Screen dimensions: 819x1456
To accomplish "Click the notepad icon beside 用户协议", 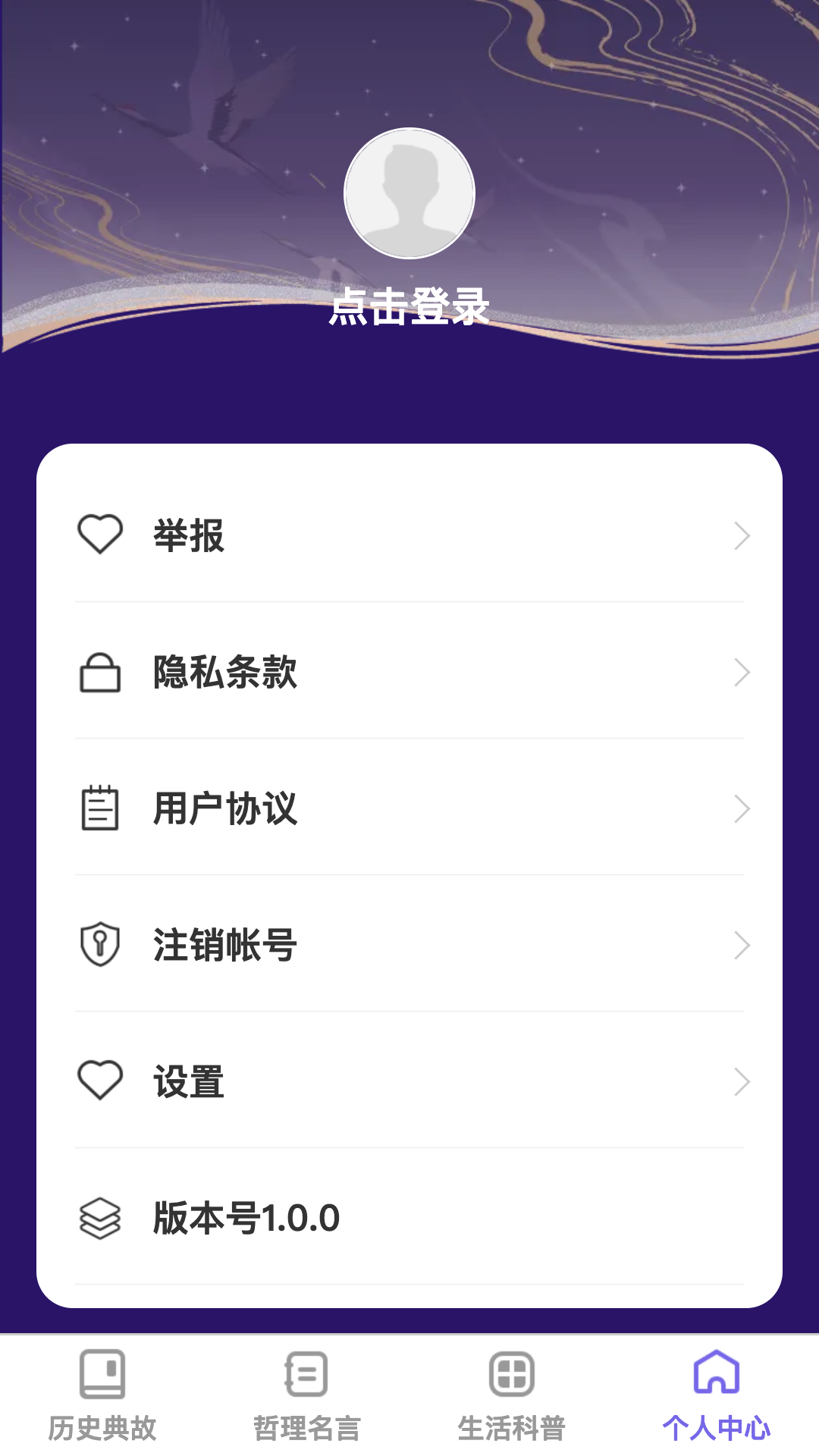I will (x=101, y=809).
